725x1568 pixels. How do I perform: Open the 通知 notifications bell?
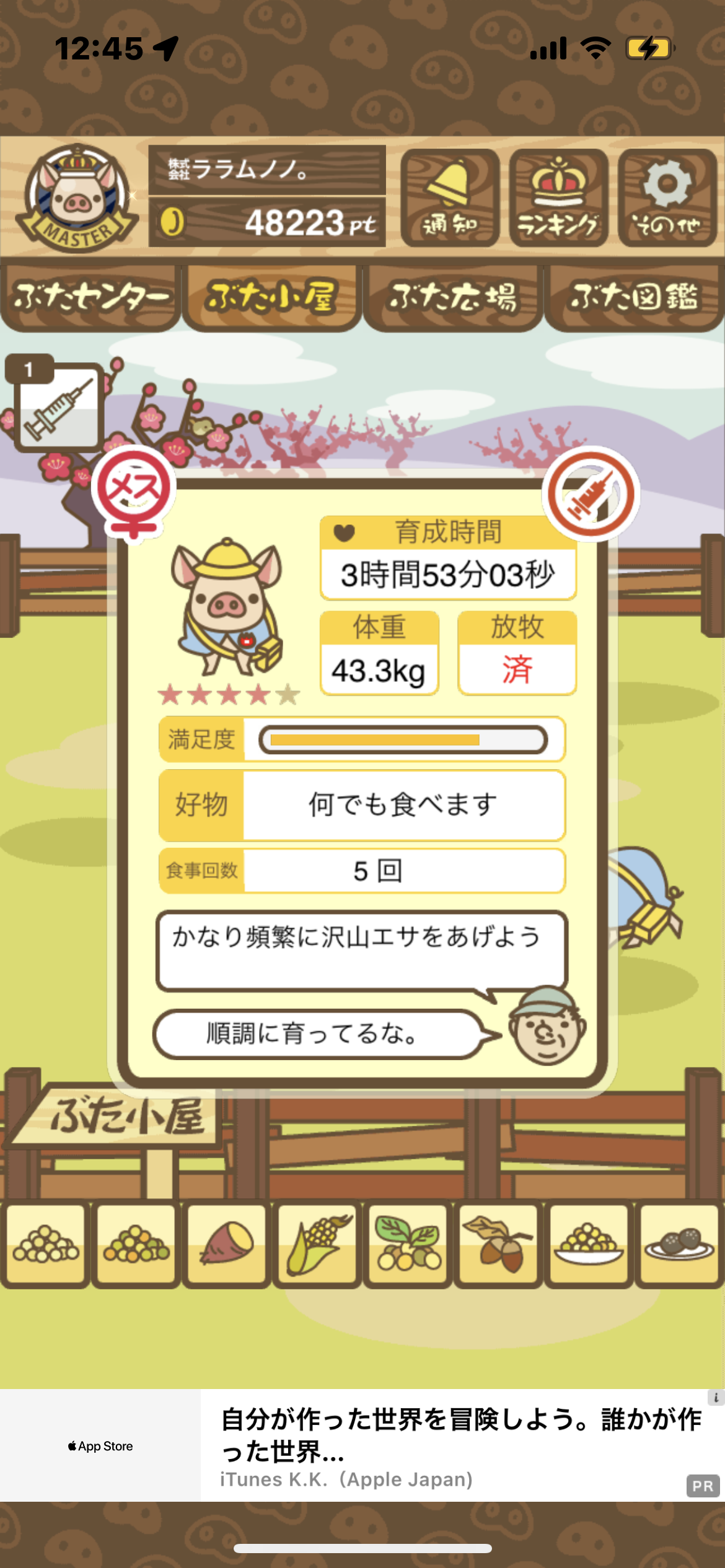[450, 198]
